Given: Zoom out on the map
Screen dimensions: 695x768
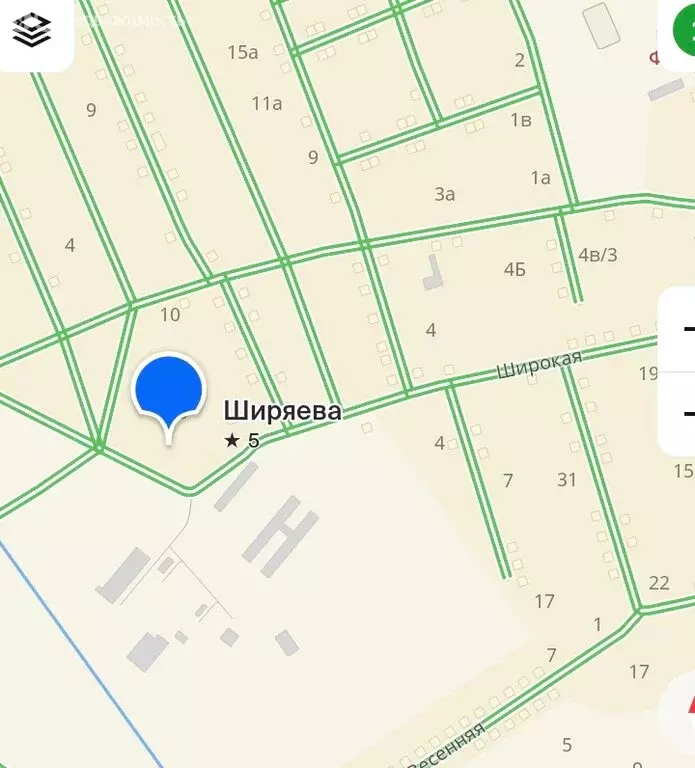Looking at the screenshot, I should tap(684, 413).
